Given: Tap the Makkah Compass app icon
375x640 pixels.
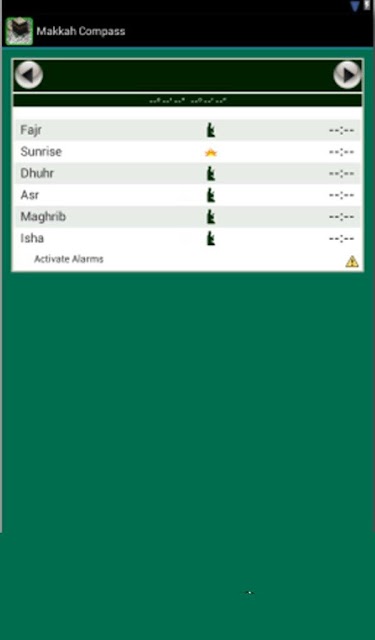Looking at the screenshot, I should [x=19, y=31].
